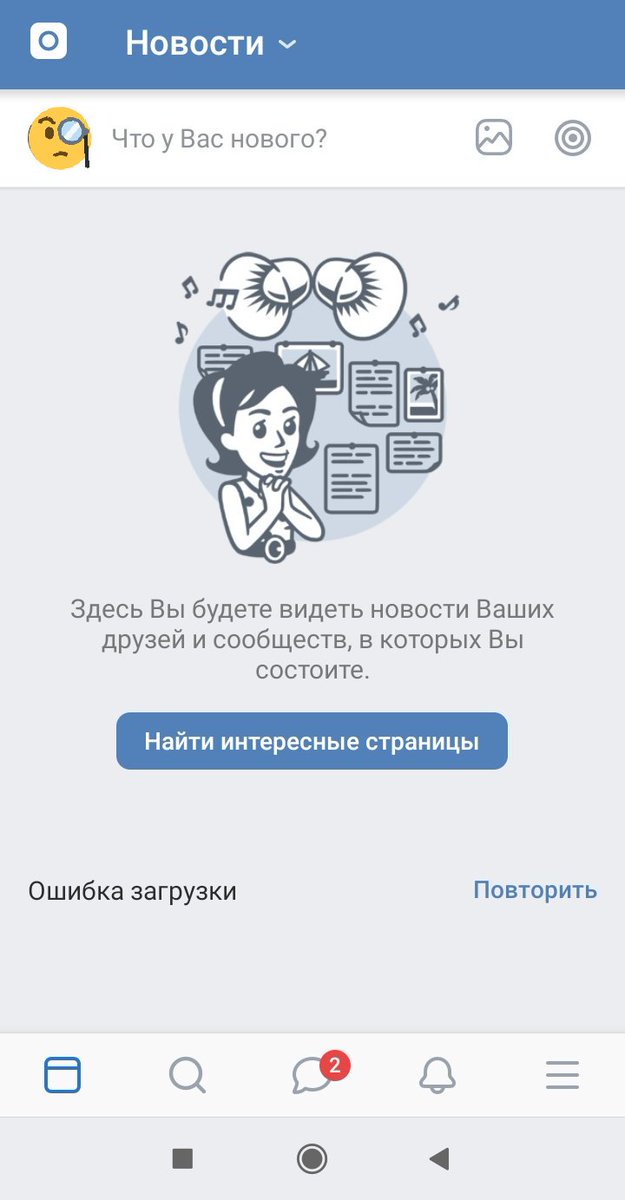Attach a photo to a new post
625x1200 pixels.
493,138
